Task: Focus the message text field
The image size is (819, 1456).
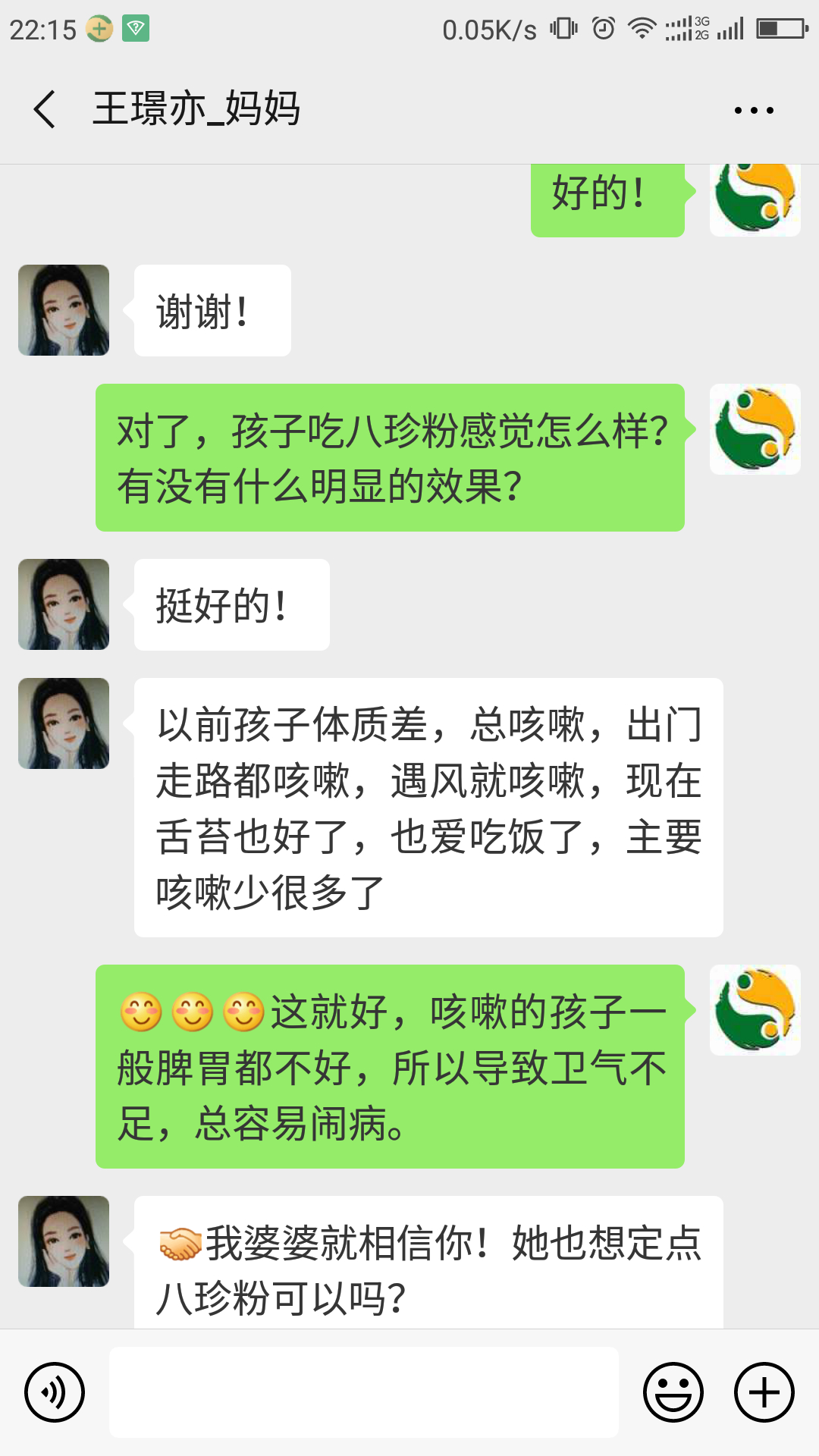Action: click(x=364, y=1392)
